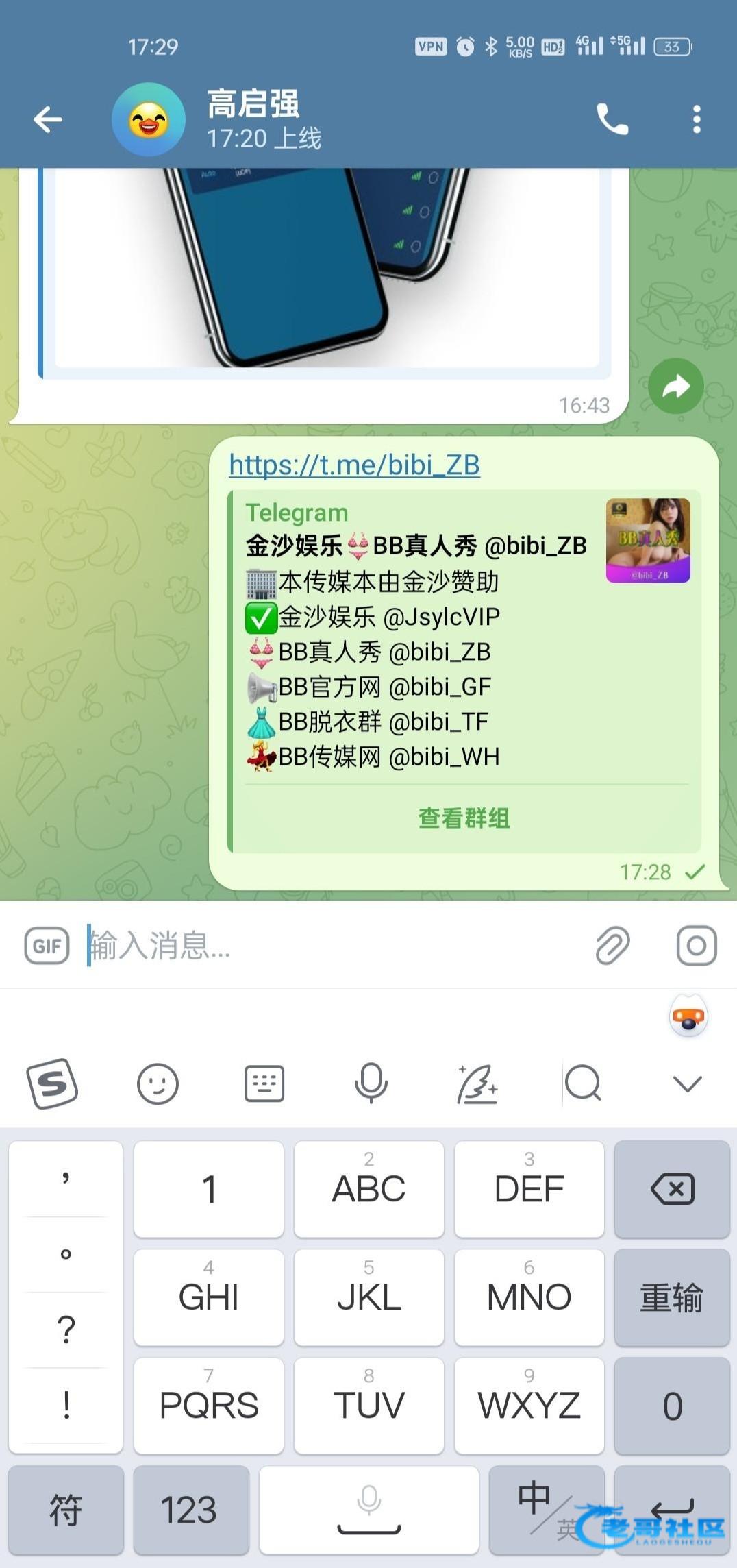Go back from the chat
Image resolution: width=737 pixels, height=1568 pixels.
[x=47, y=119]
